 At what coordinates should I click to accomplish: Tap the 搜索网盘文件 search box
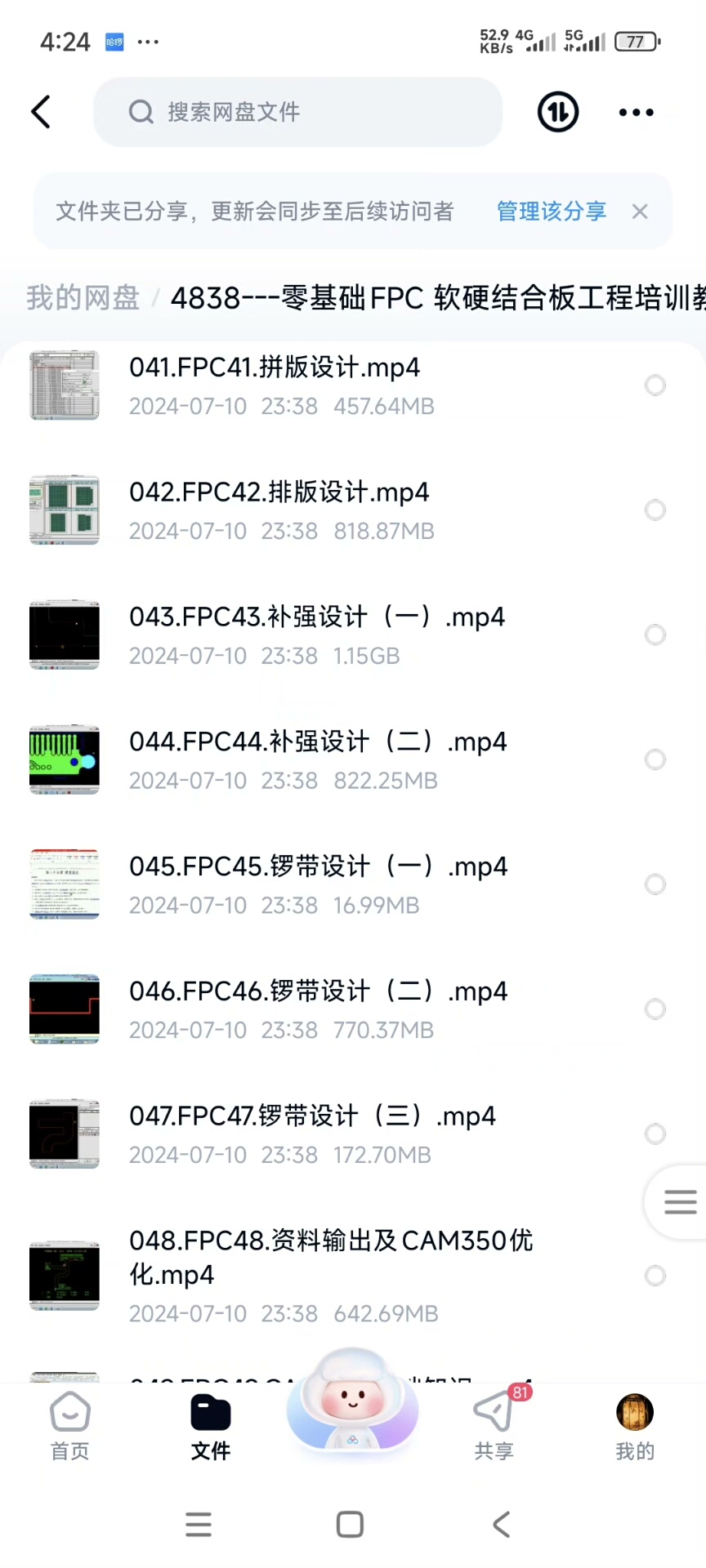pos(297,112)
